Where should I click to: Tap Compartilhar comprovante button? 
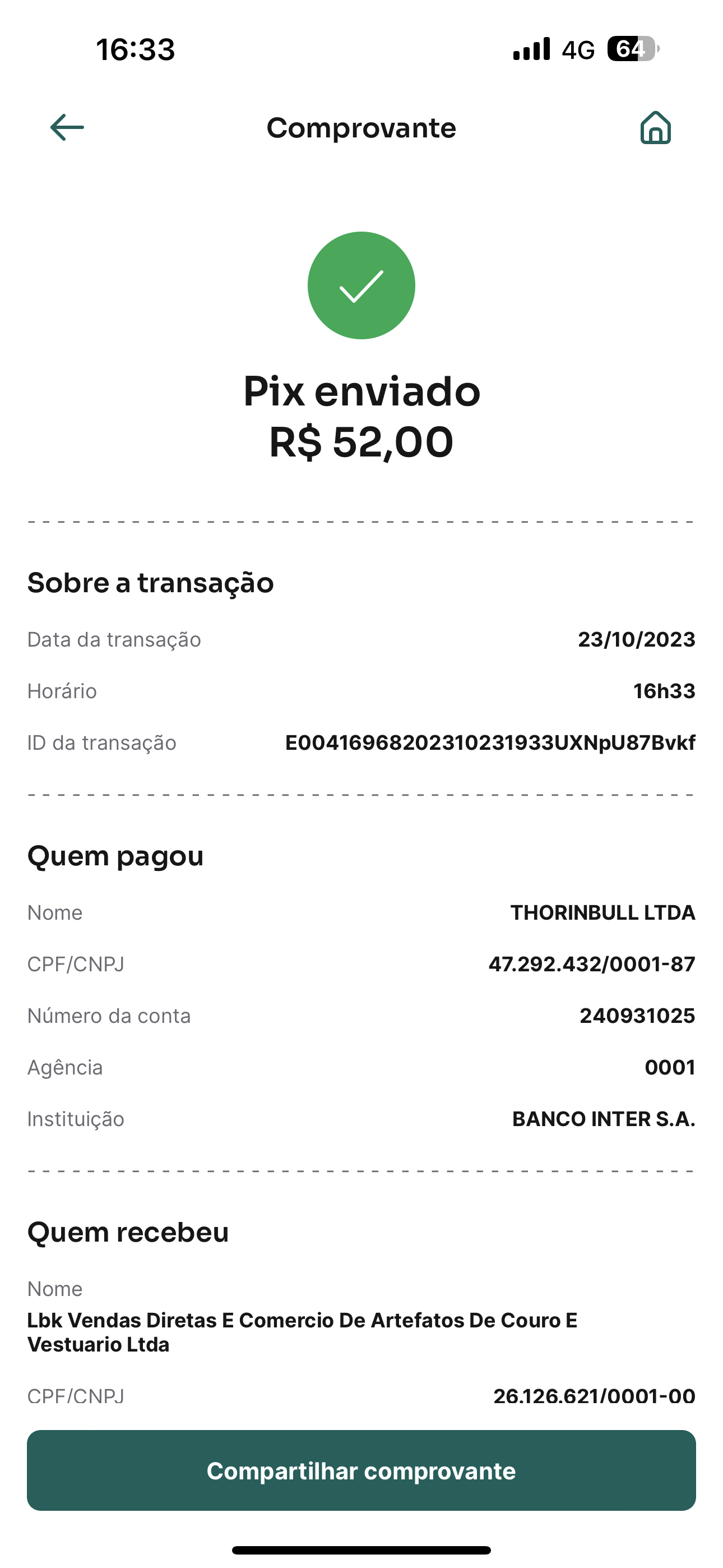pyautogui.click(x=361, y=1470)
